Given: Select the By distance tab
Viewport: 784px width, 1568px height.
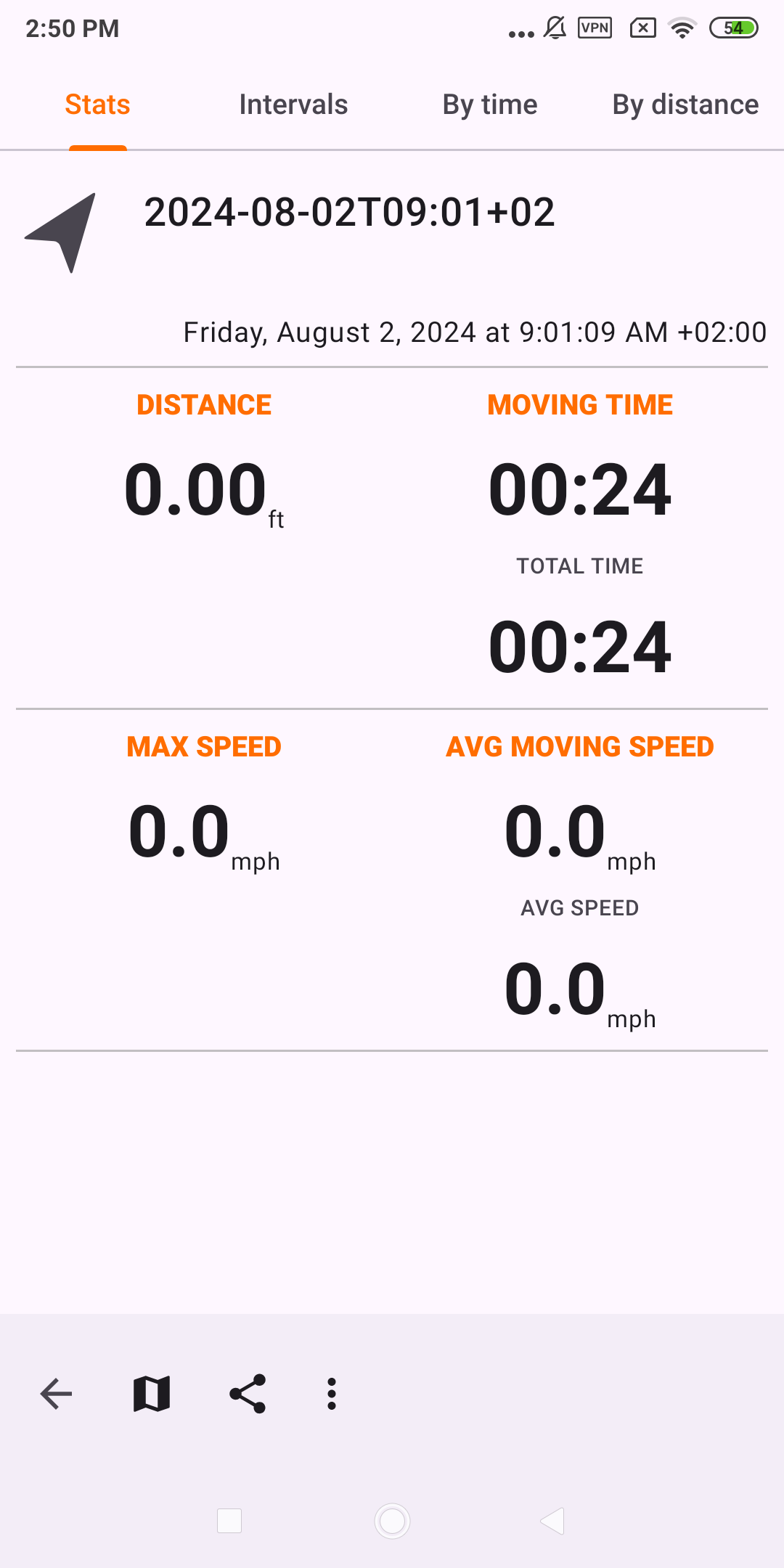Looking at the screenshot, I should [x=686, y=105].
